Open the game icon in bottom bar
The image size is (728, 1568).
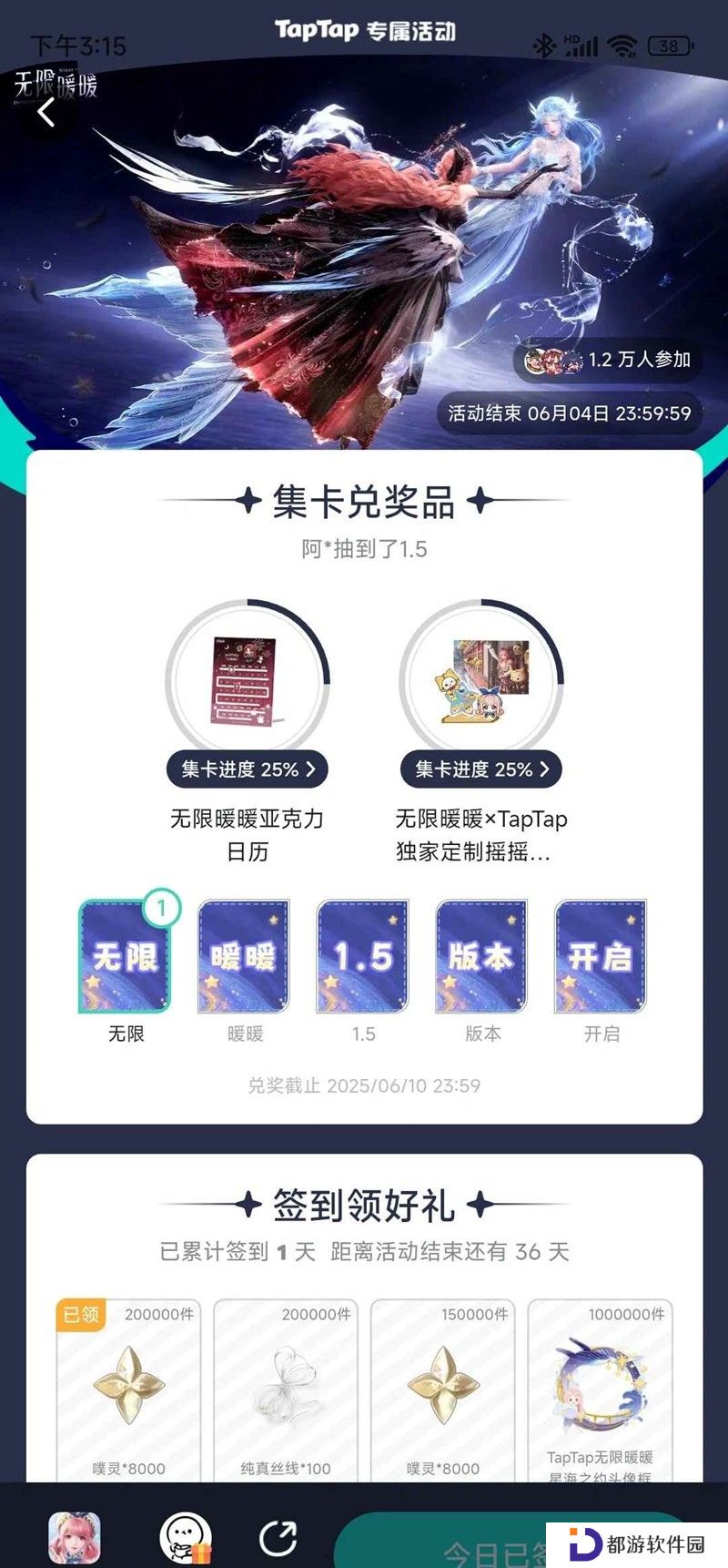click(75, 1539)
